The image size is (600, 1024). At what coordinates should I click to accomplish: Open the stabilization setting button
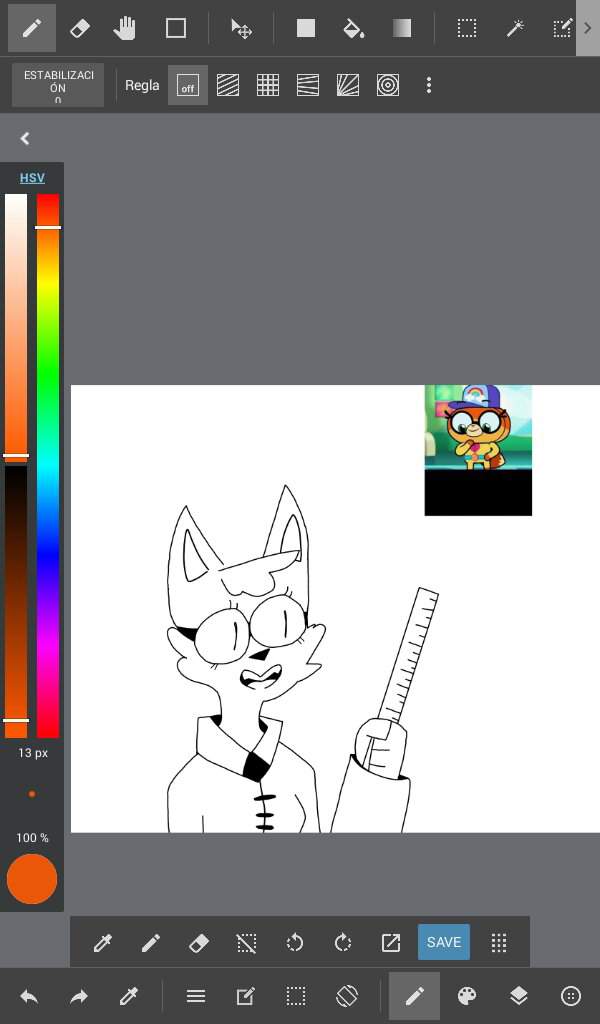pos(58,86)
